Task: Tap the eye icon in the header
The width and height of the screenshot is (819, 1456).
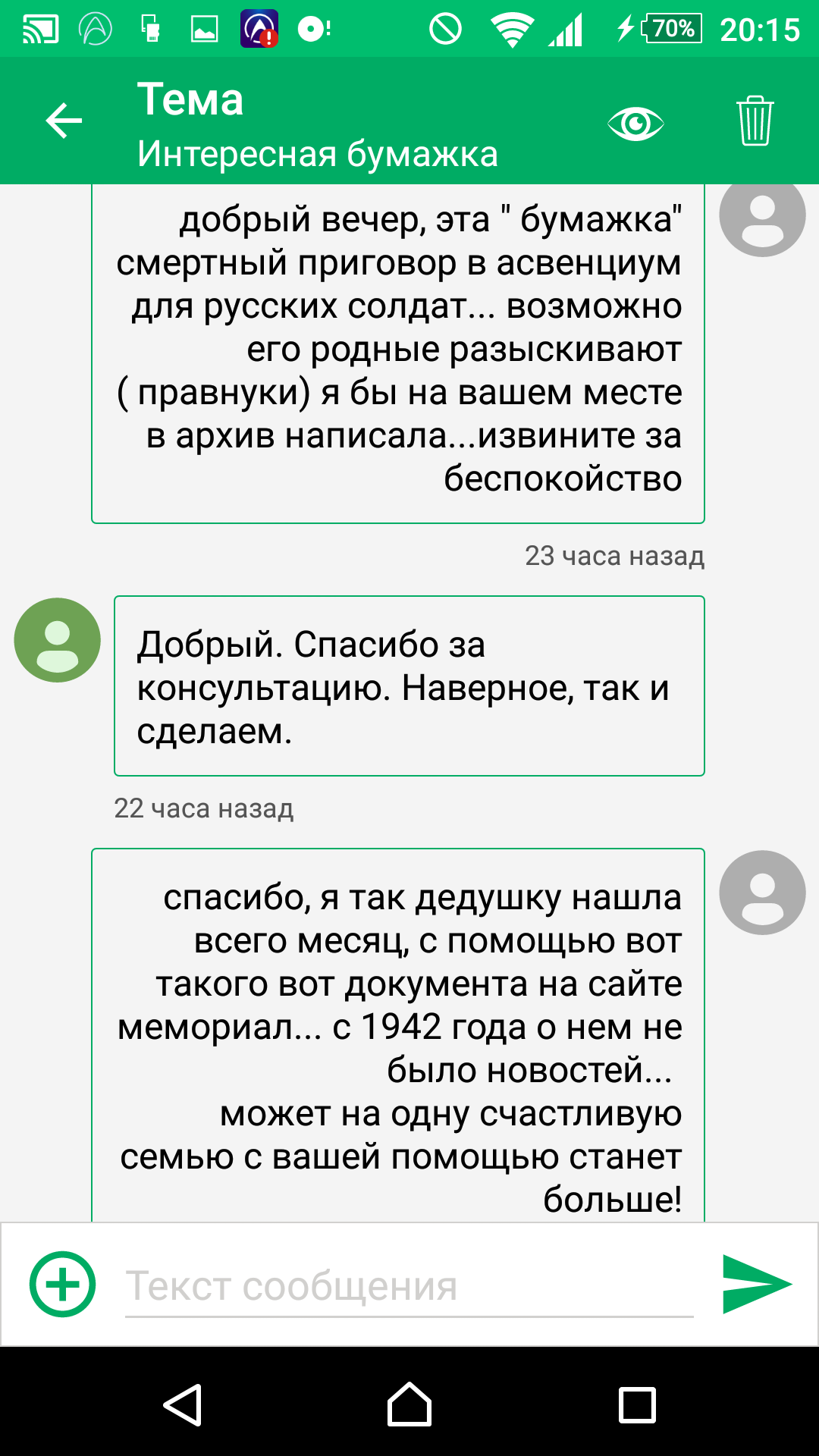Action: tap(635, 123)
